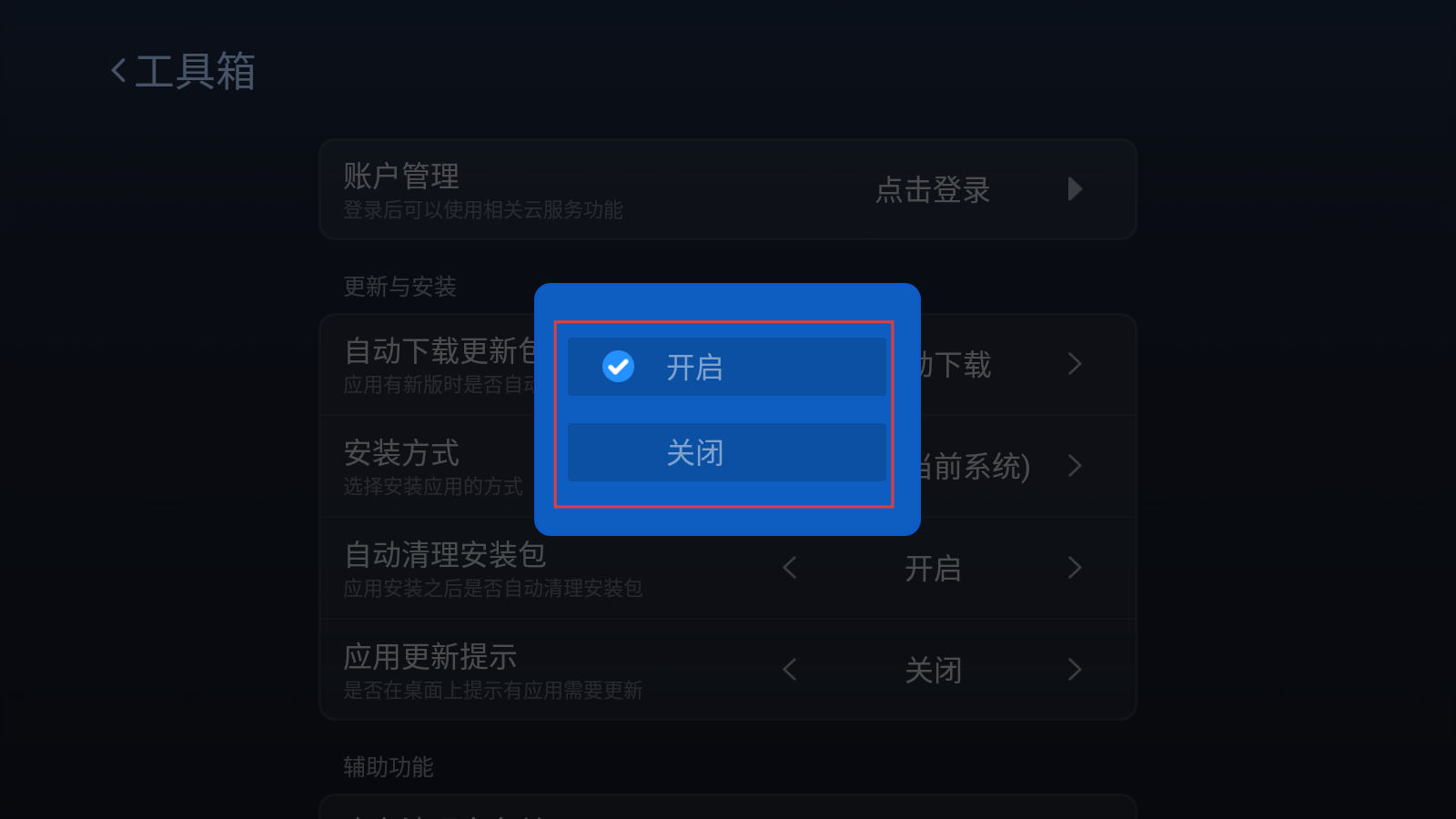The width and height of the screenshot is (1456, 819).
Task: Tap right chevron on 自动下载更新包 row
Action: click(x=1075, y=364)
